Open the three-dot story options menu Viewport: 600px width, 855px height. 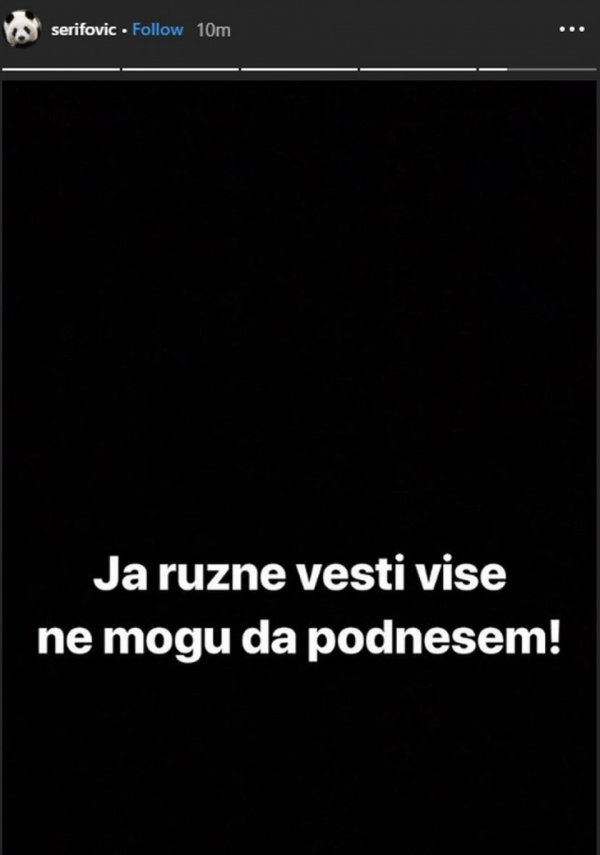point(570,30)
